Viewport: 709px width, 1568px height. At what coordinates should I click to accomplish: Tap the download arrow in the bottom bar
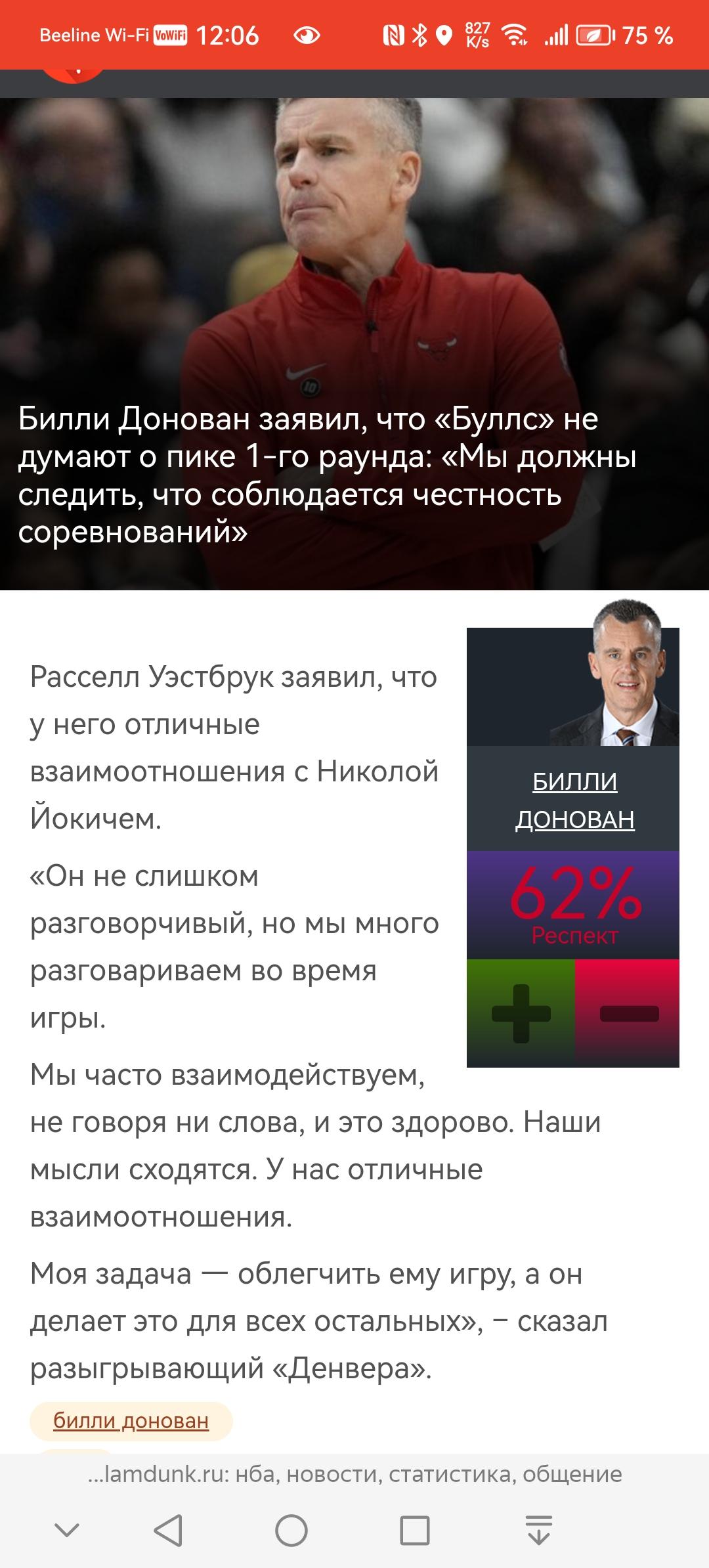[x=539, y=1531]
